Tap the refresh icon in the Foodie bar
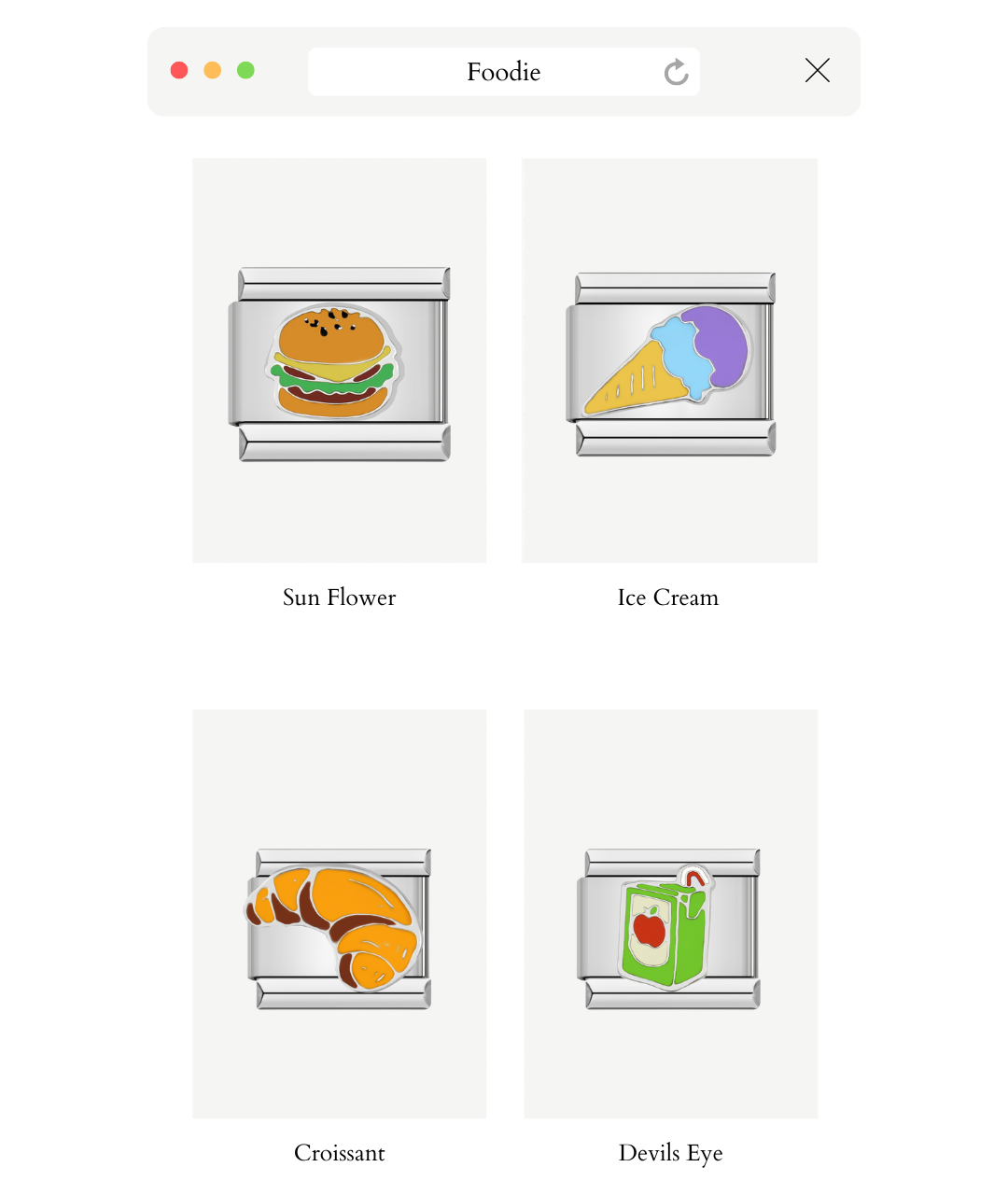The width and height of the screenshot is (1008, 1195). (676, 72)
